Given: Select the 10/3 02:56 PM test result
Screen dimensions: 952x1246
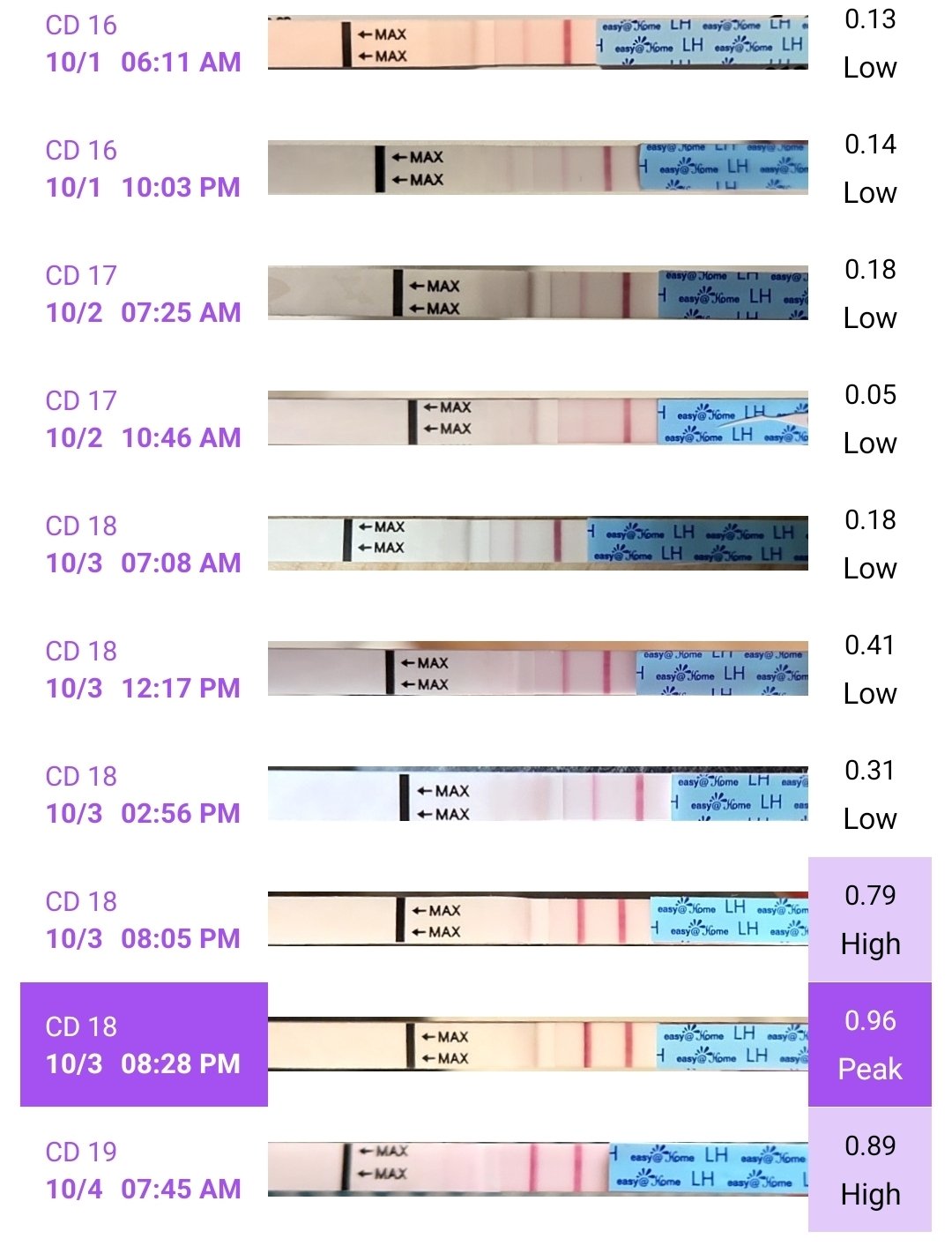Looking at the screenshot, I should point(869,795).
